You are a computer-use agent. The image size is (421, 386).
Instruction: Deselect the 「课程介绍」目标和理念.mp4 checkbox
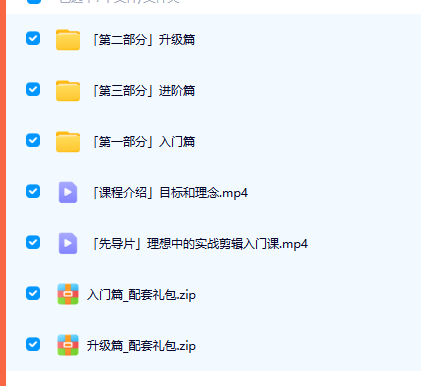click(33, 191)
